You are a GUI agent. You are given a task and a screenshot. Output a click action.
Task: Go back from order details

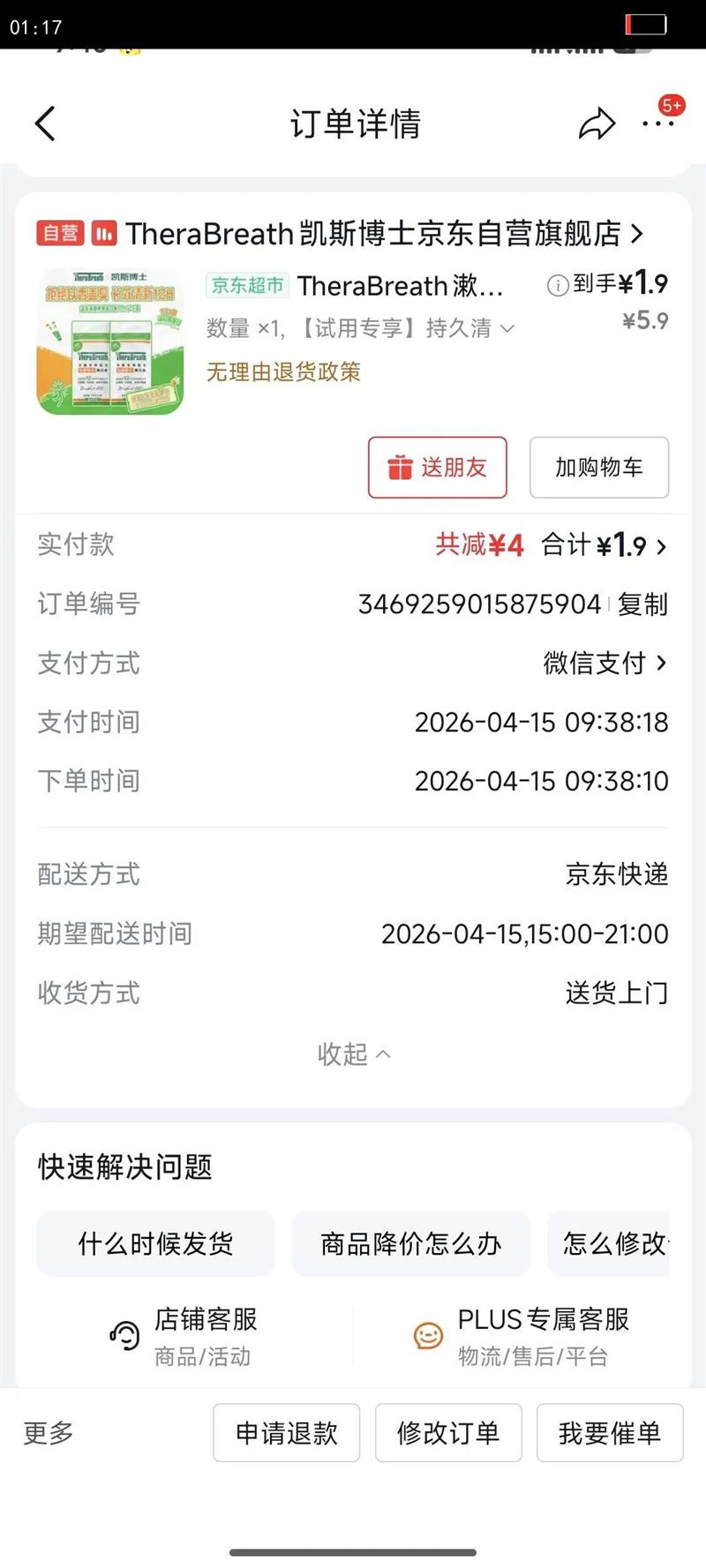46,124
